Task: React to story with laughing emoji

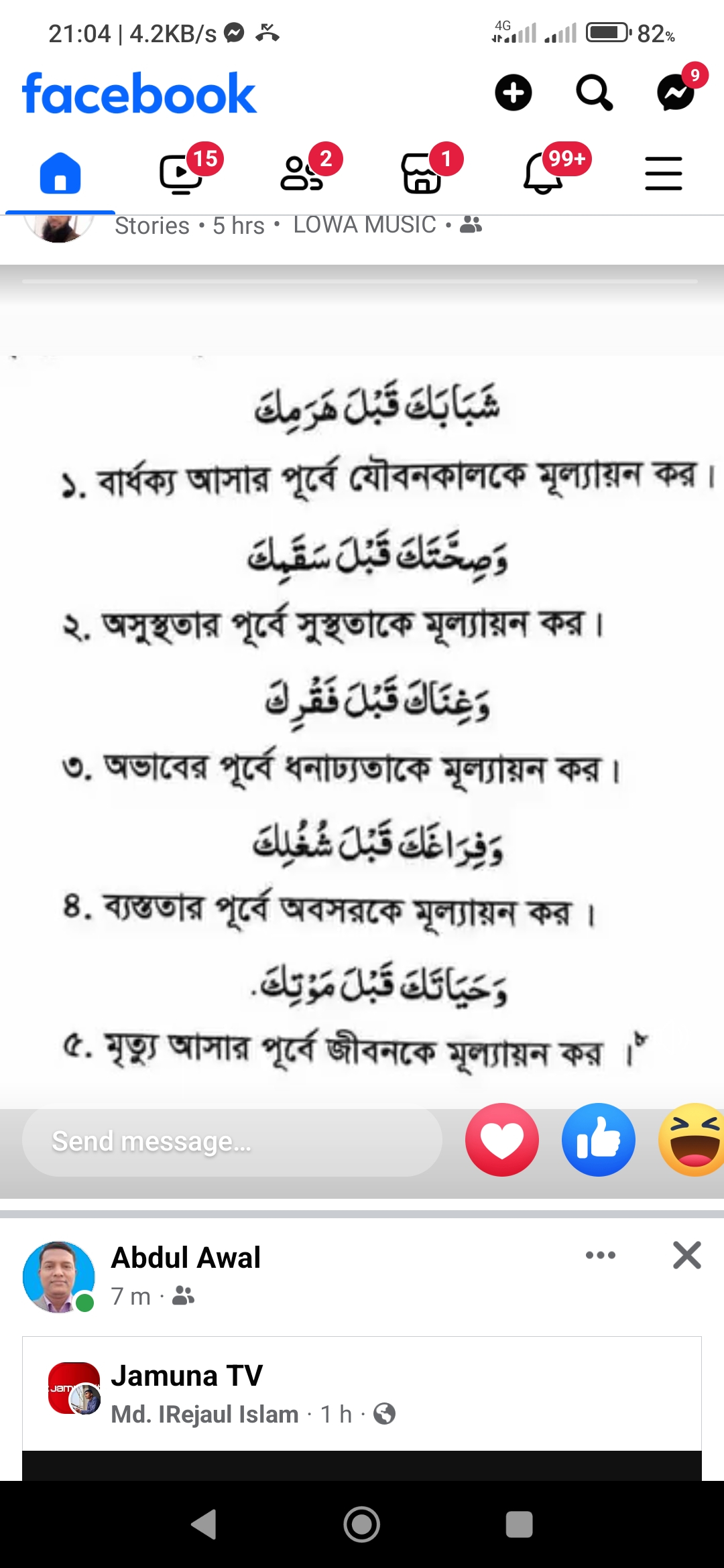Action: pos(693,1140)
